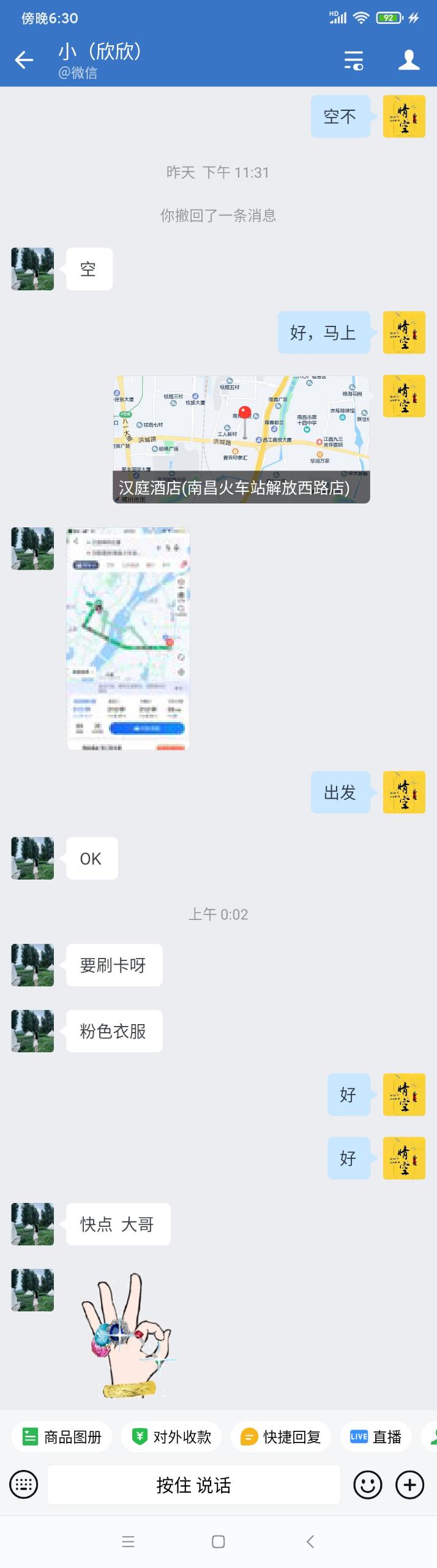
Task: Tap the system home button
Action: (x=219, y=1542)
